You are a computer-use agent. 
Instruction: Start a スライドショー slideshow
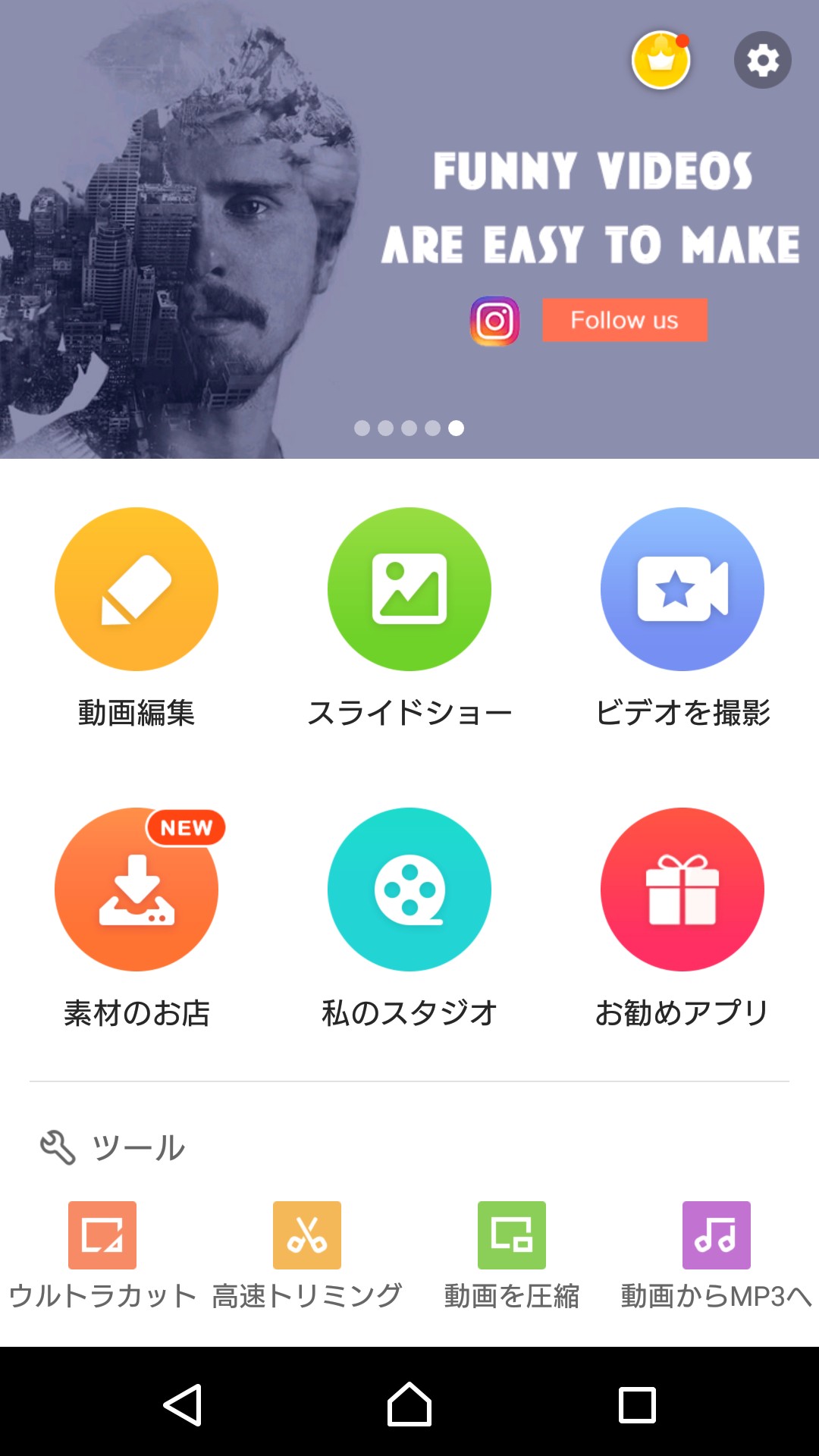pyautogui.click(x=409, y=589)
